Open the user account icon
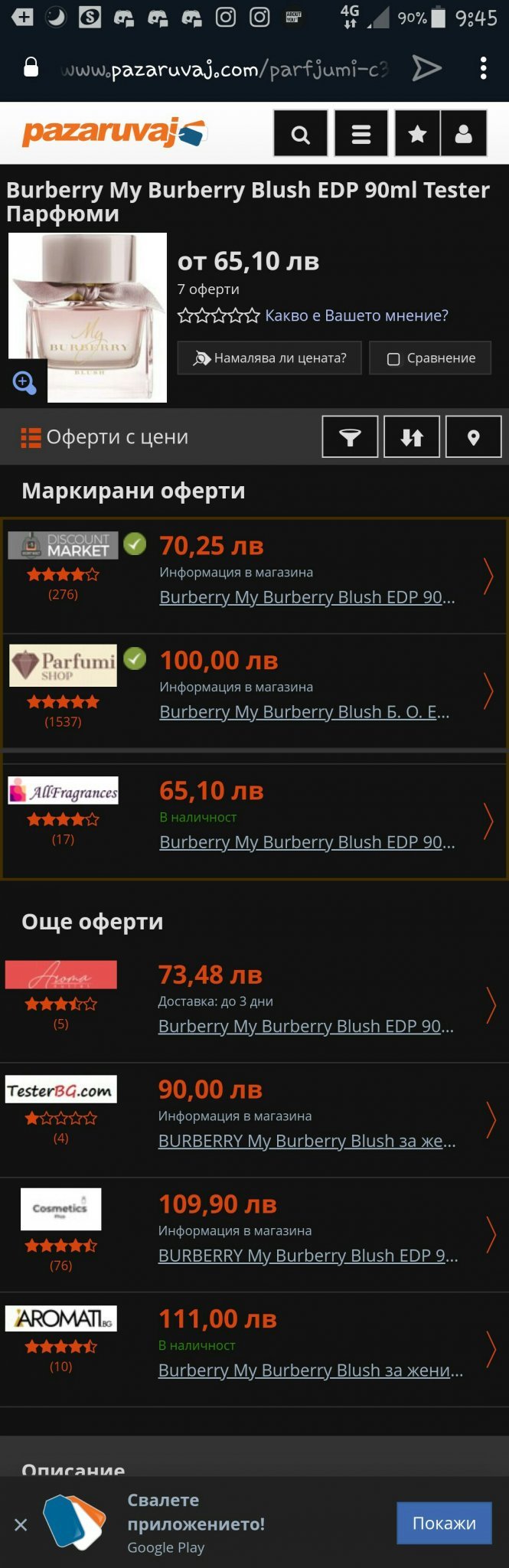 point(463,135)
